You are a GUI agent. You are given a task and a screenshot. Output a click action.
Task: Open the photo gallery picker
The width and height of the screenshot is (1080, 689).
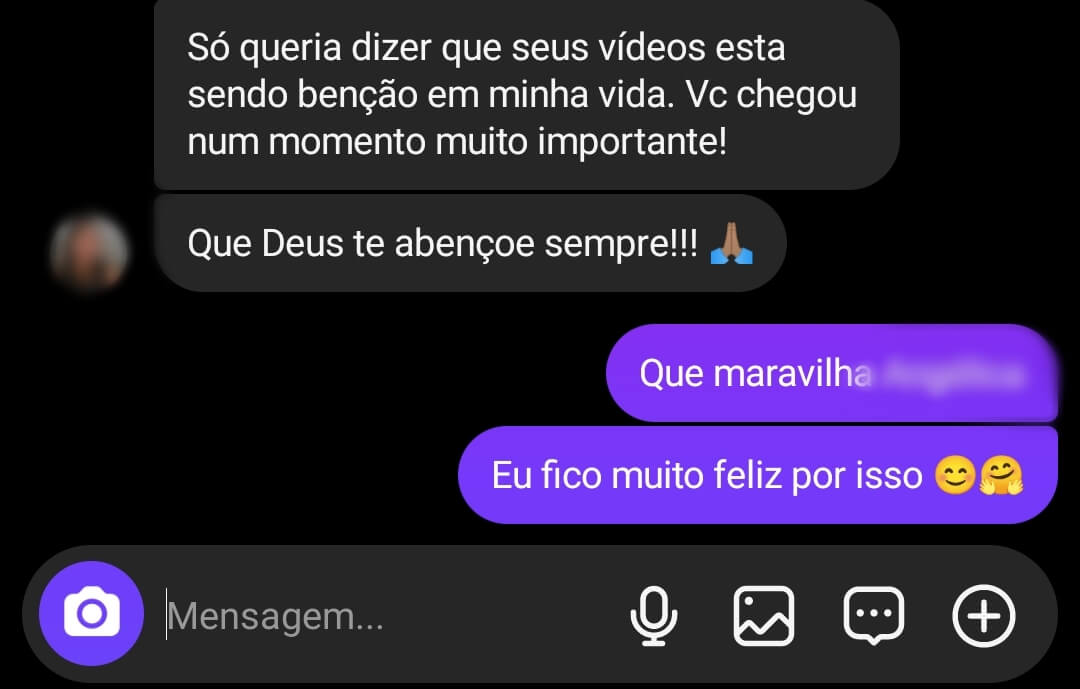(764, 615)
